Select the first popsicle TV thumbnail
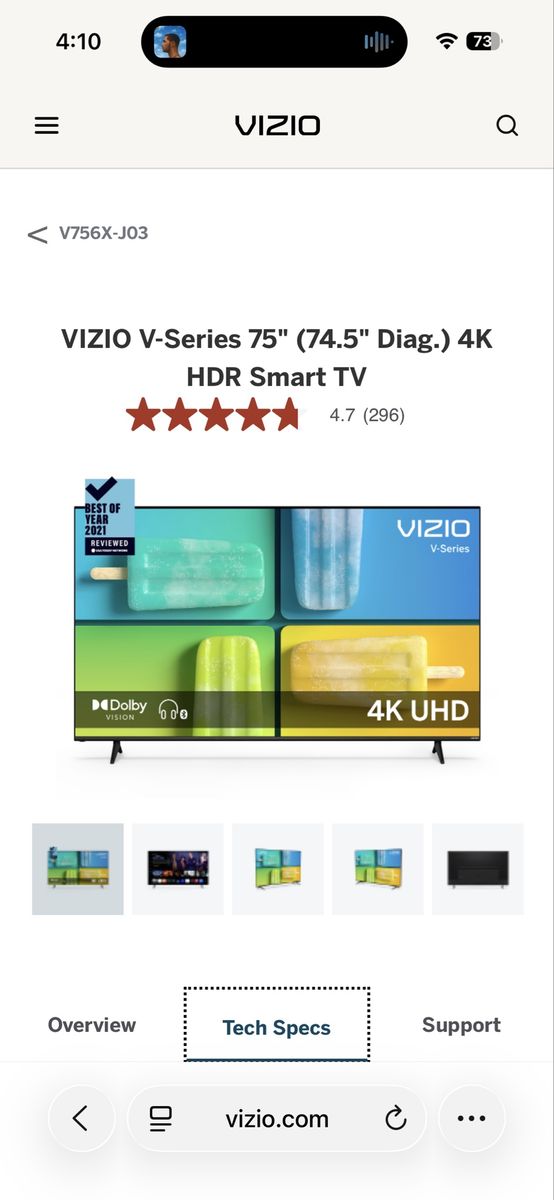 pyautogui.click(x=78, y=869)
